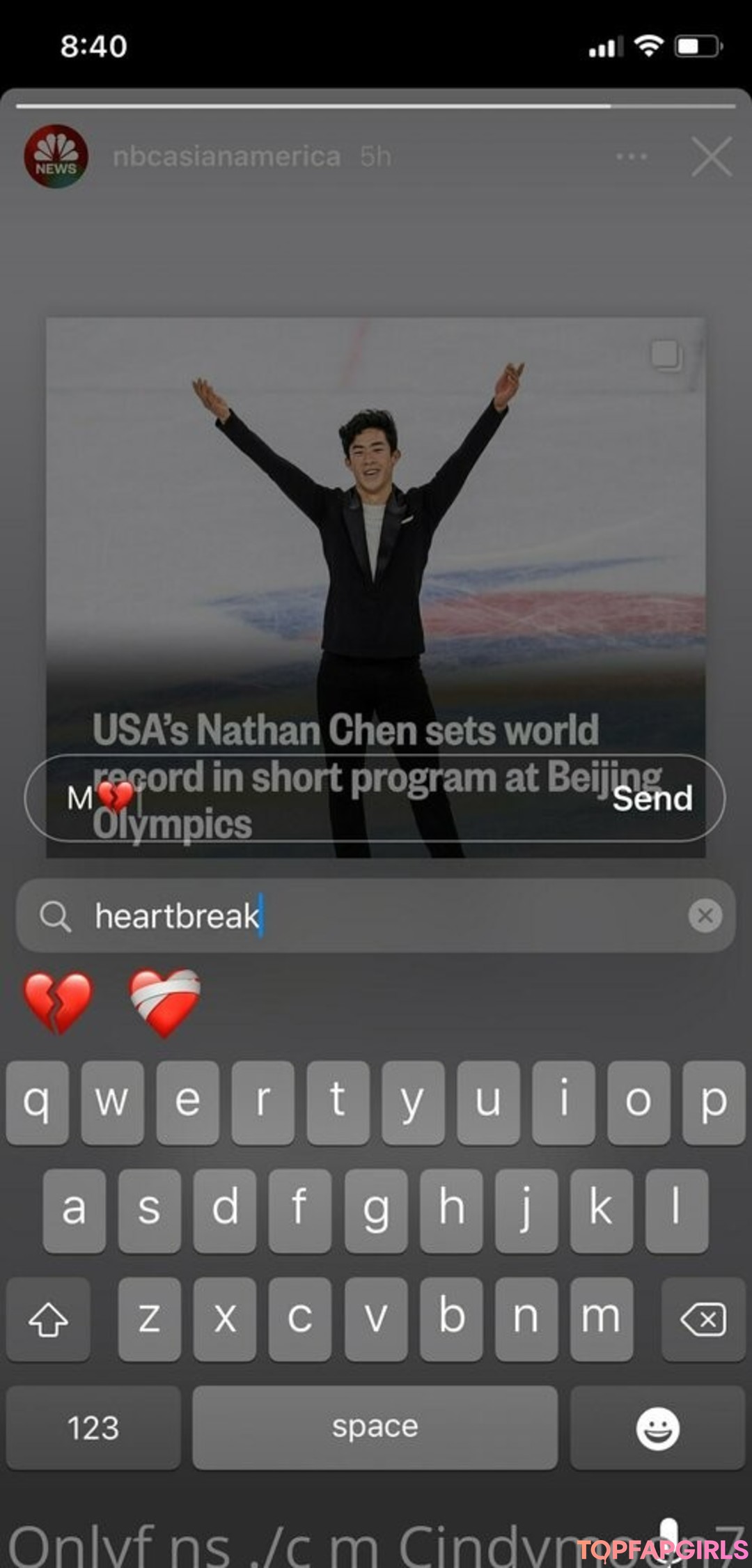Switch to the emoji keyboard

pyautogui.click(x=657, y=1428)
